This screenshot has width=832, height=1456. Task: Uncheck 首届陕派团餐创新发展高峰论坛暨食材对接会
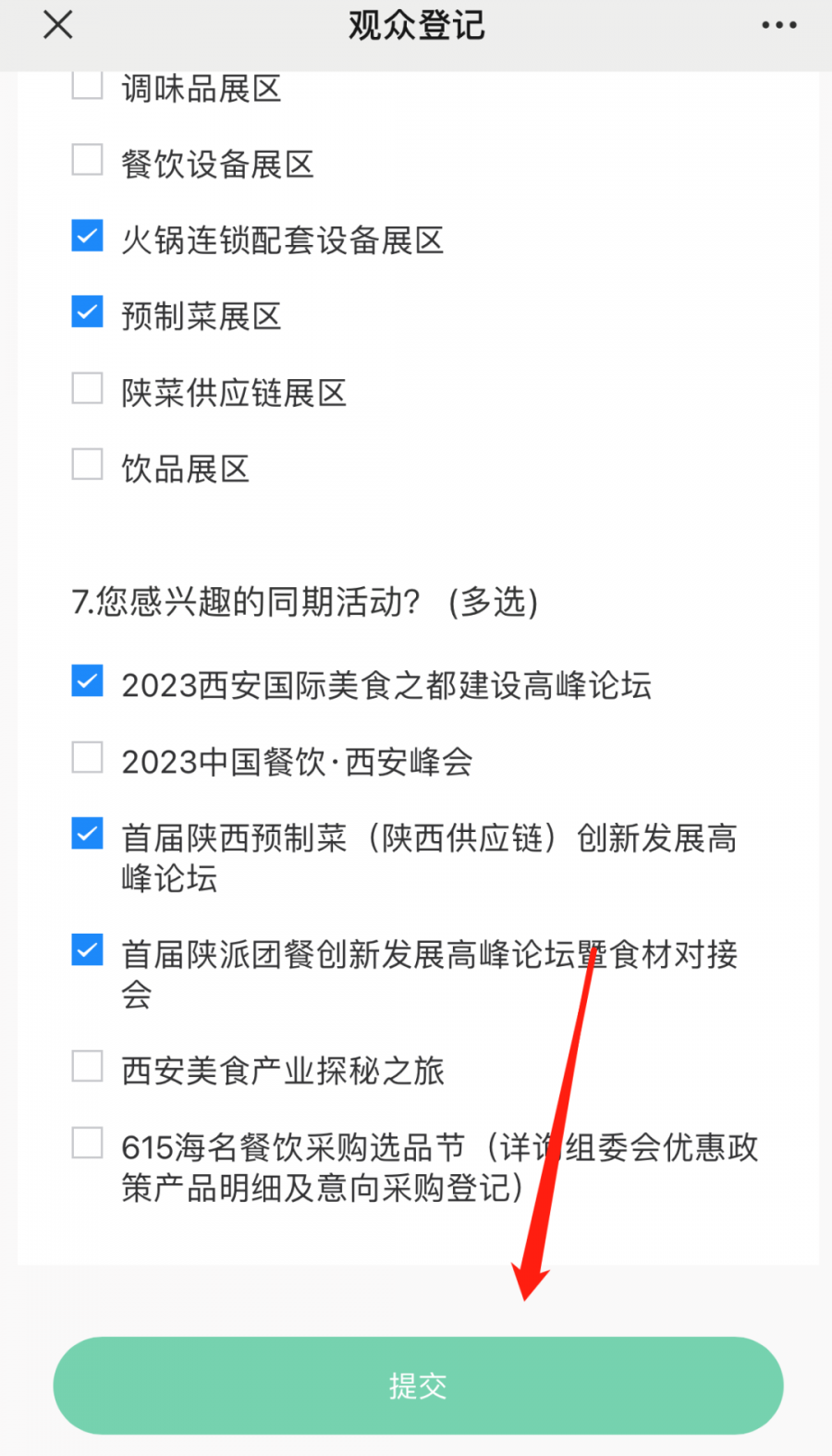pos(88,949)
